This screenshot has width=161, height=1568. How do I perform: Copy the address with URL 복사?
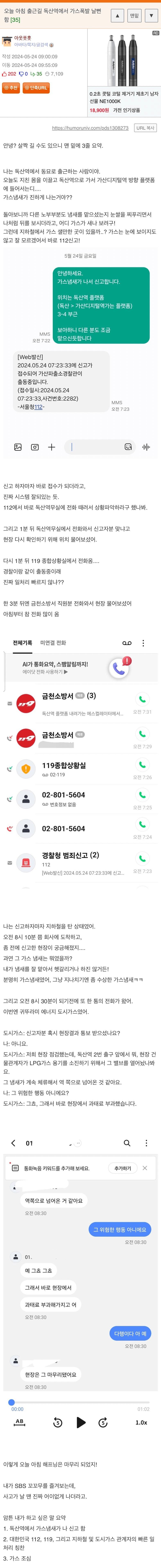145,128
